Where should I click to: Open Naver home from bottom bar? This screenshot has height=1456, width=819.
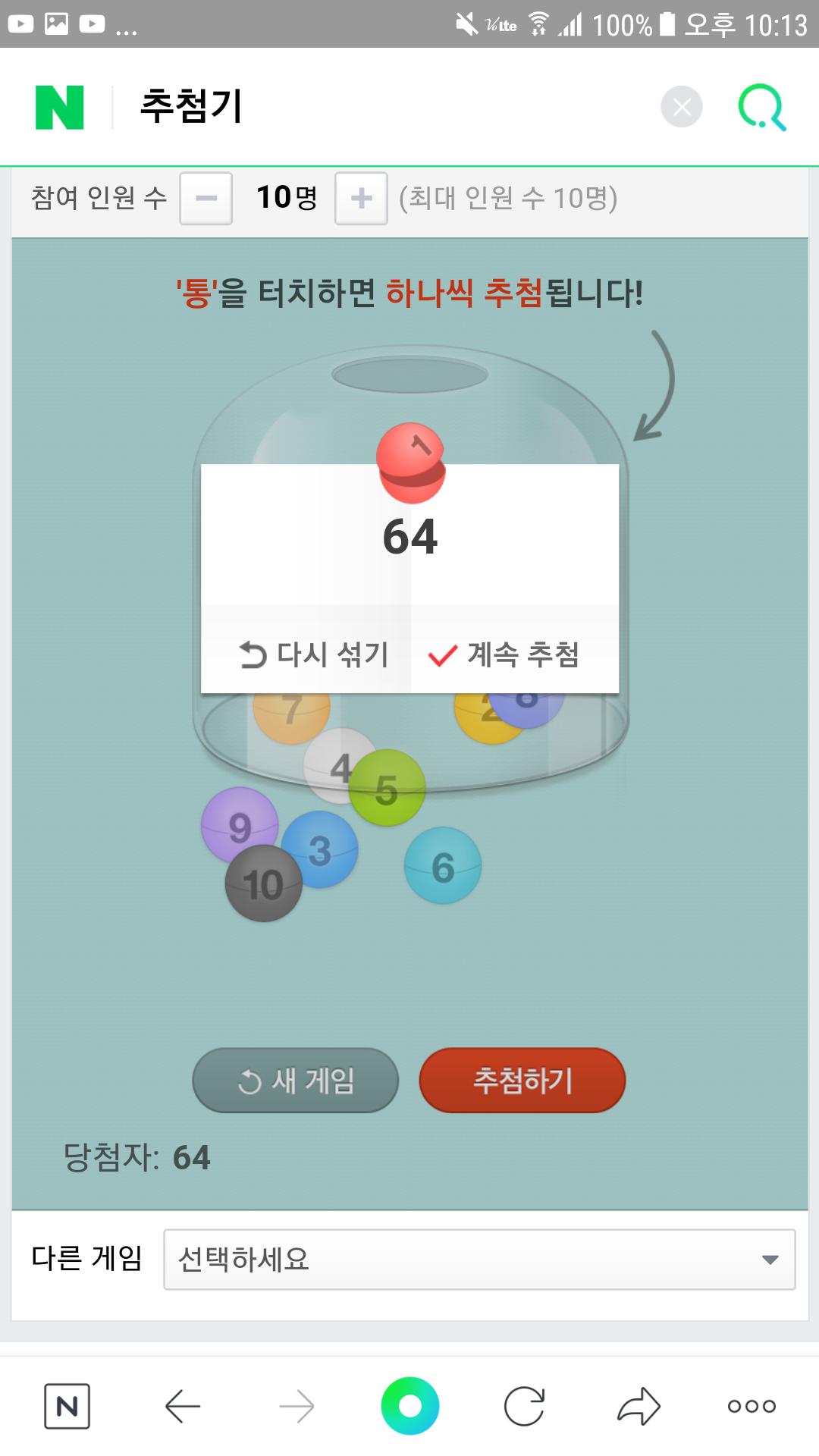(x=67, y=1406)
